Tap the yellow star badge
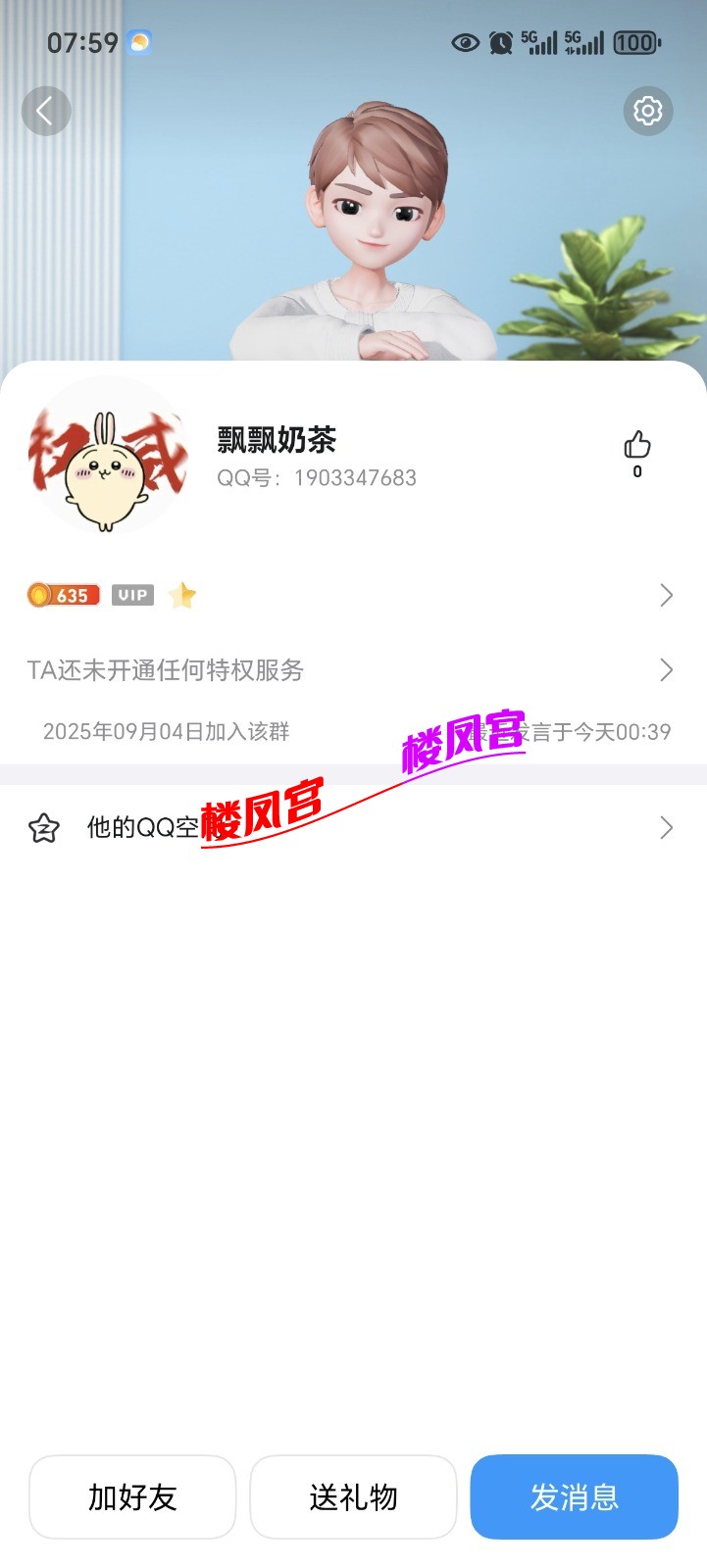The height and width of the screenshot is (1568, 707). 182,595
